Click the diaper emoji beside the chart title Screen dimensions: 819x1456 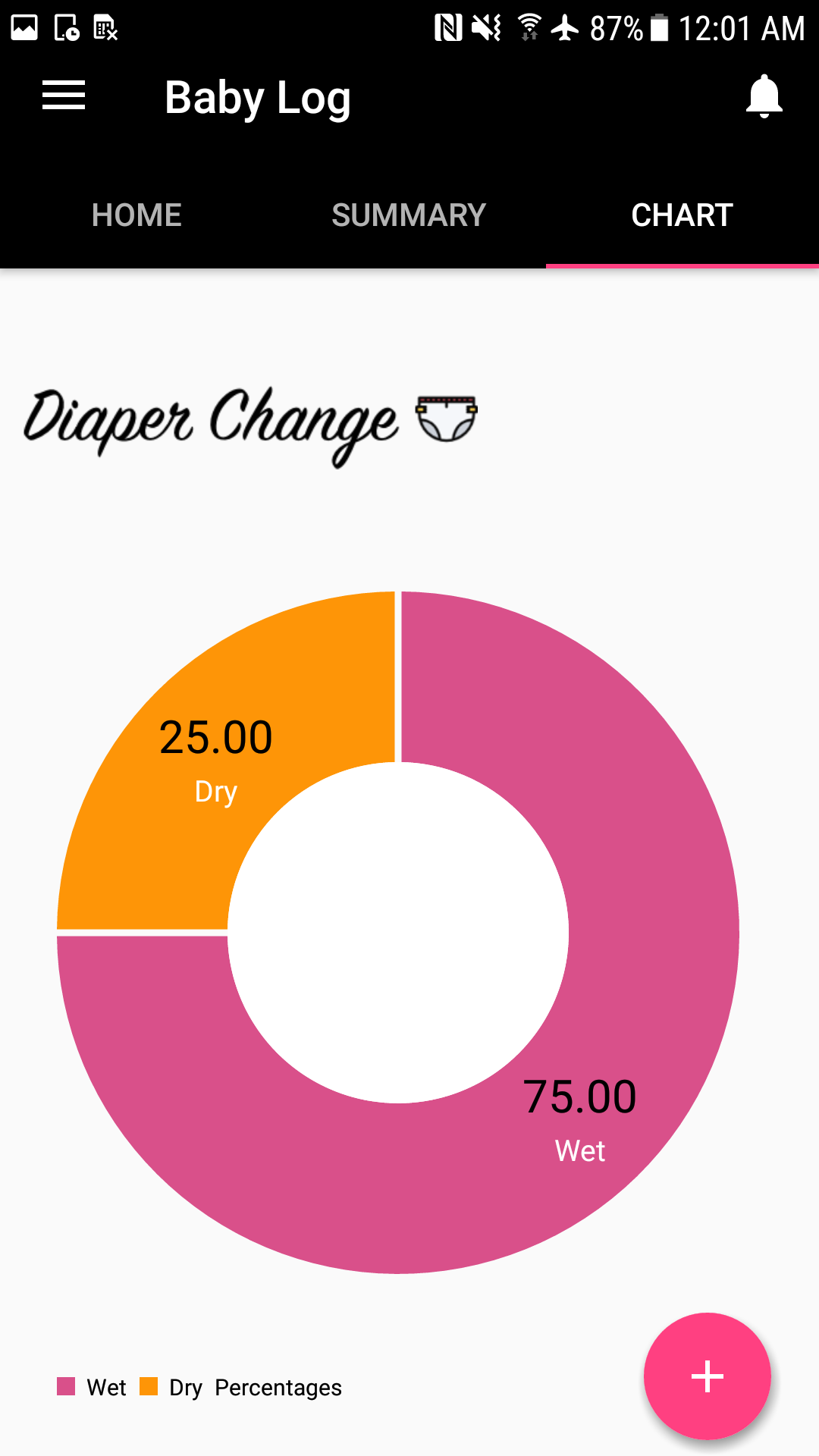pyautogui.click(x=446, y=419)
